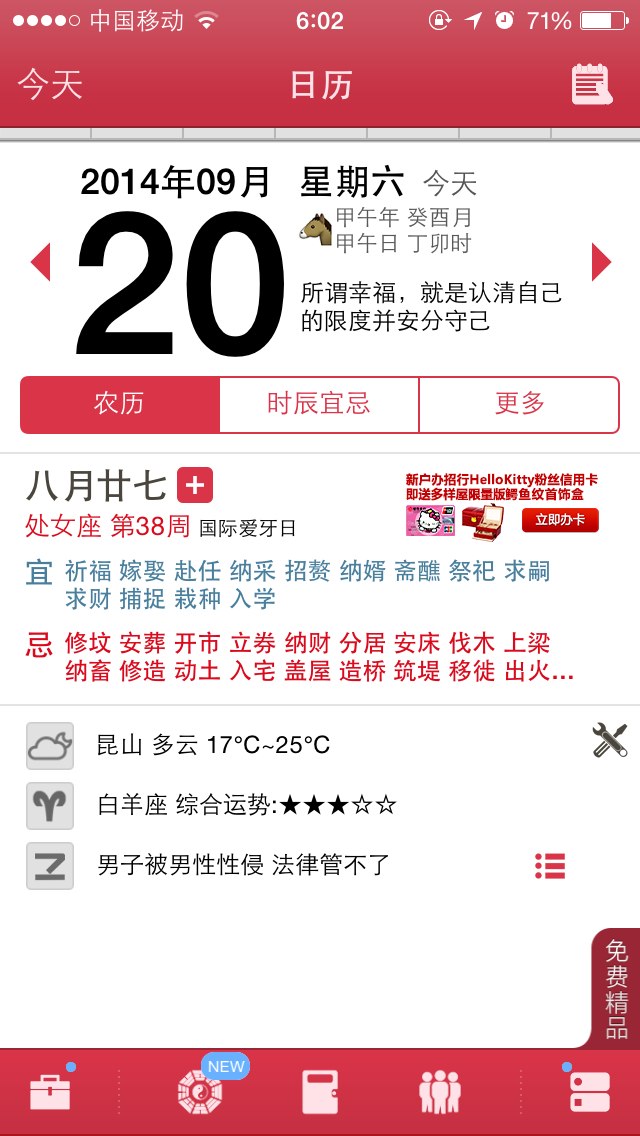Open the HelloKitty credit card ad banner

(505, 505)
